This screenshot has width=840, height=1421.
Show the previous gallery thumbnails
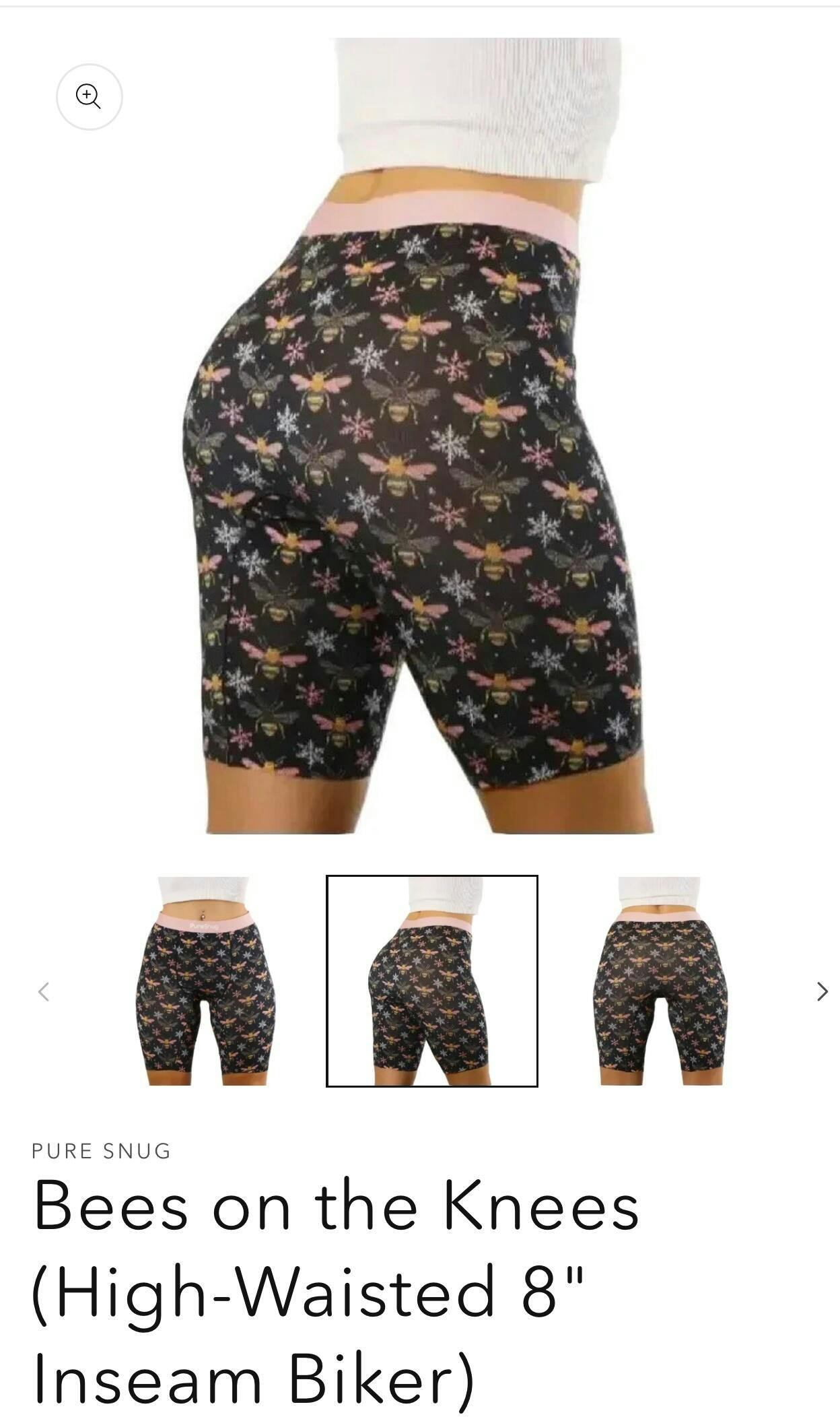(44, 991)
